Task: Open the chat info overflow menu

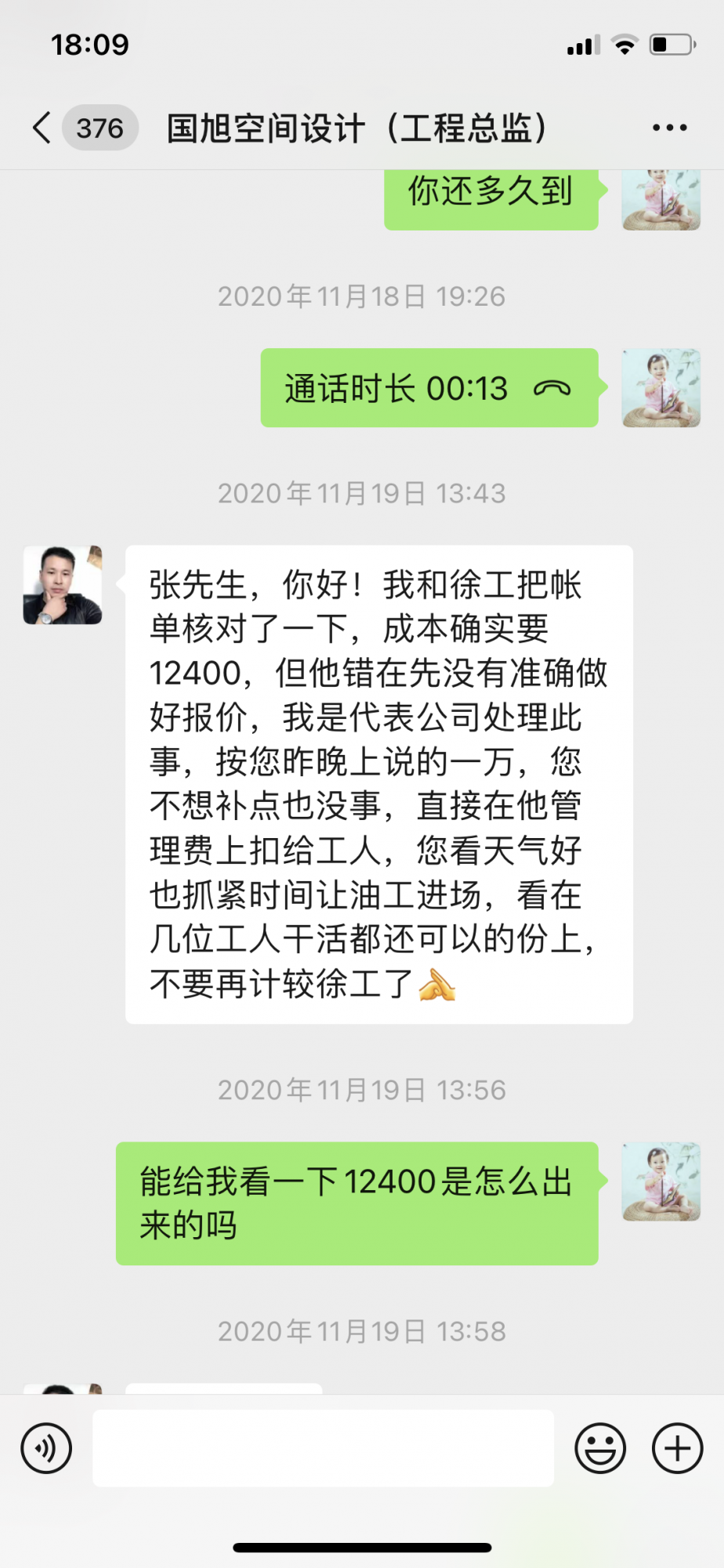Action: 670,128
